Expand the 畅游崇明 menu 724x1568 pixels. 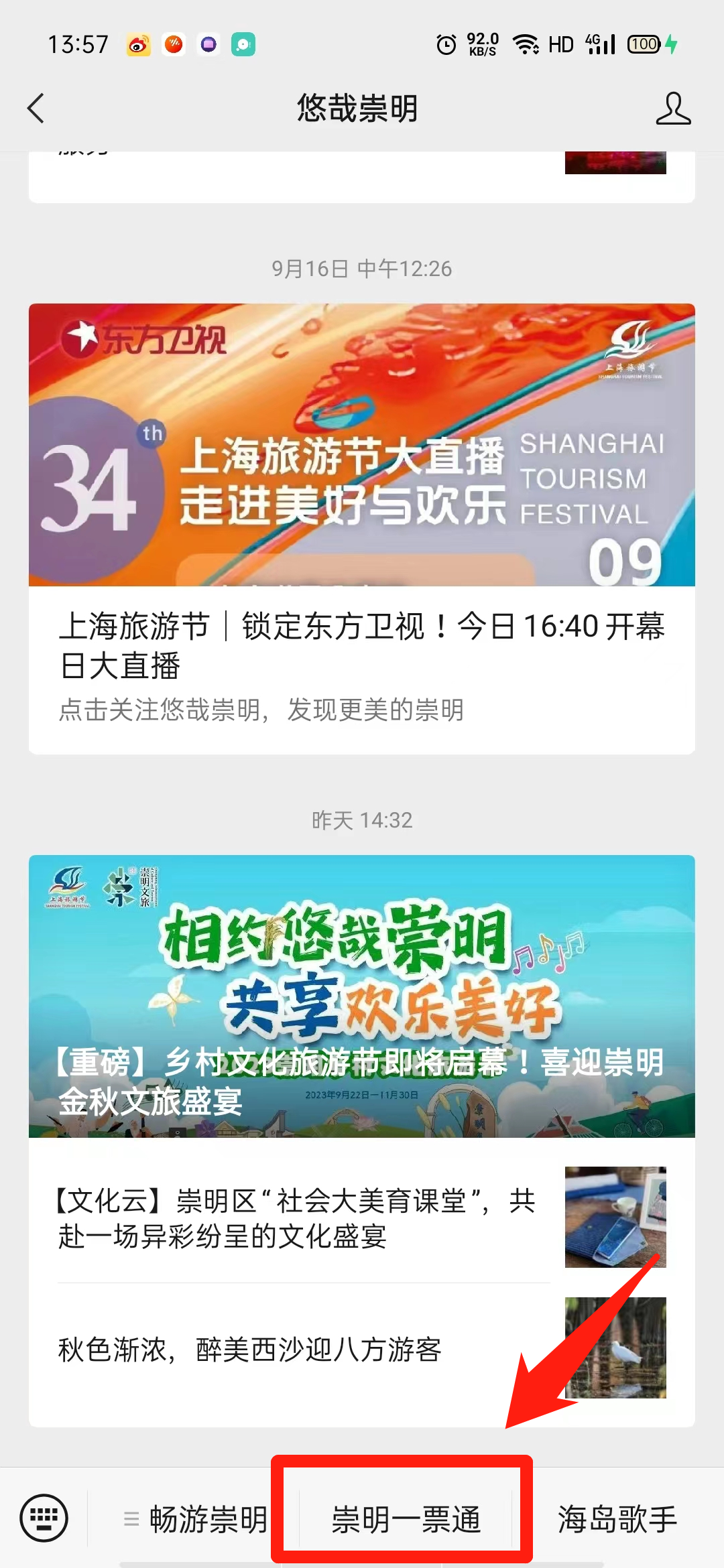[196, 1518]
